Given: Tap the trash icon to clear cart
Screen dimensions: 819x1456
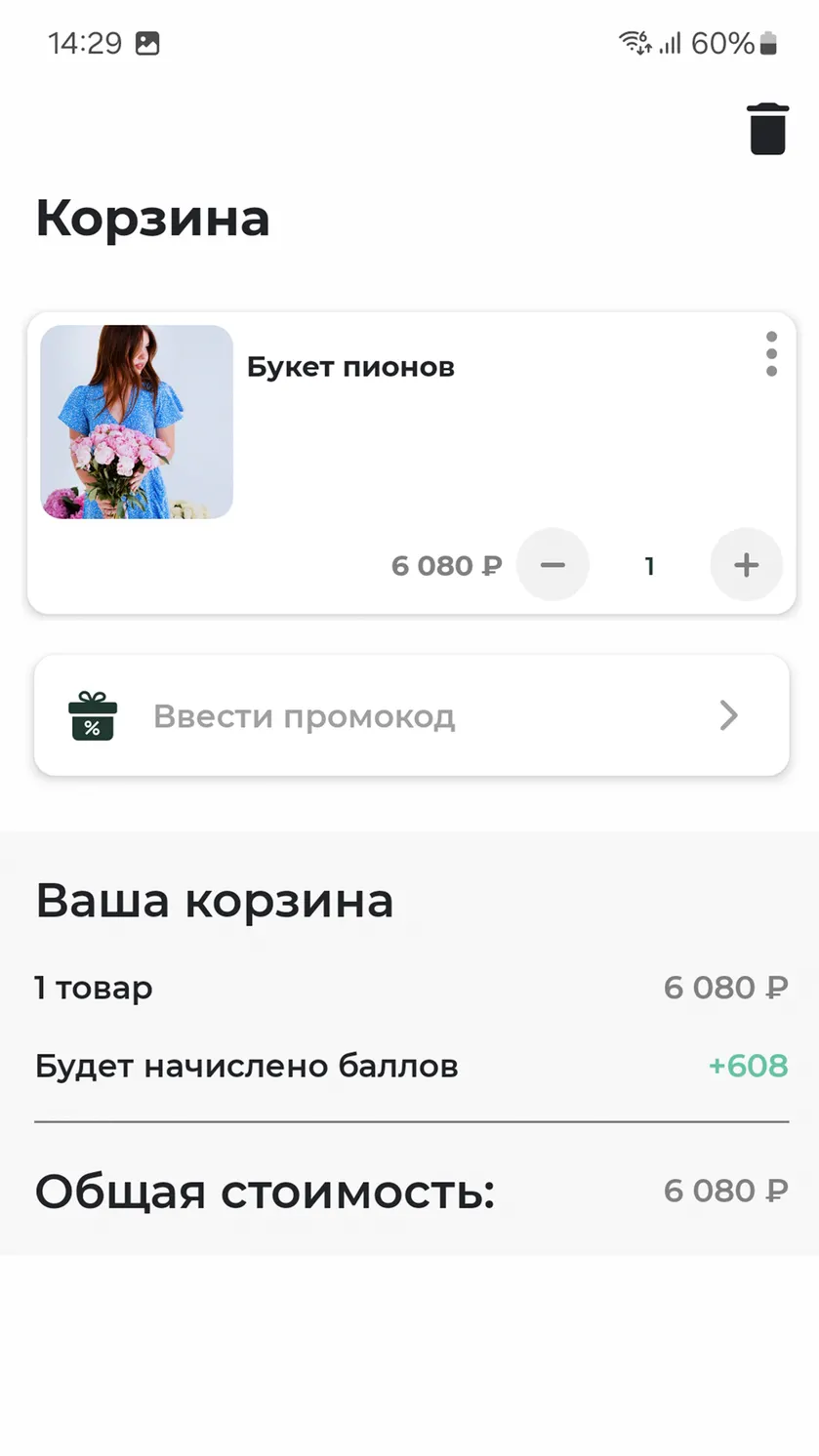Looking at the screenshot, I should pos(768,128).
